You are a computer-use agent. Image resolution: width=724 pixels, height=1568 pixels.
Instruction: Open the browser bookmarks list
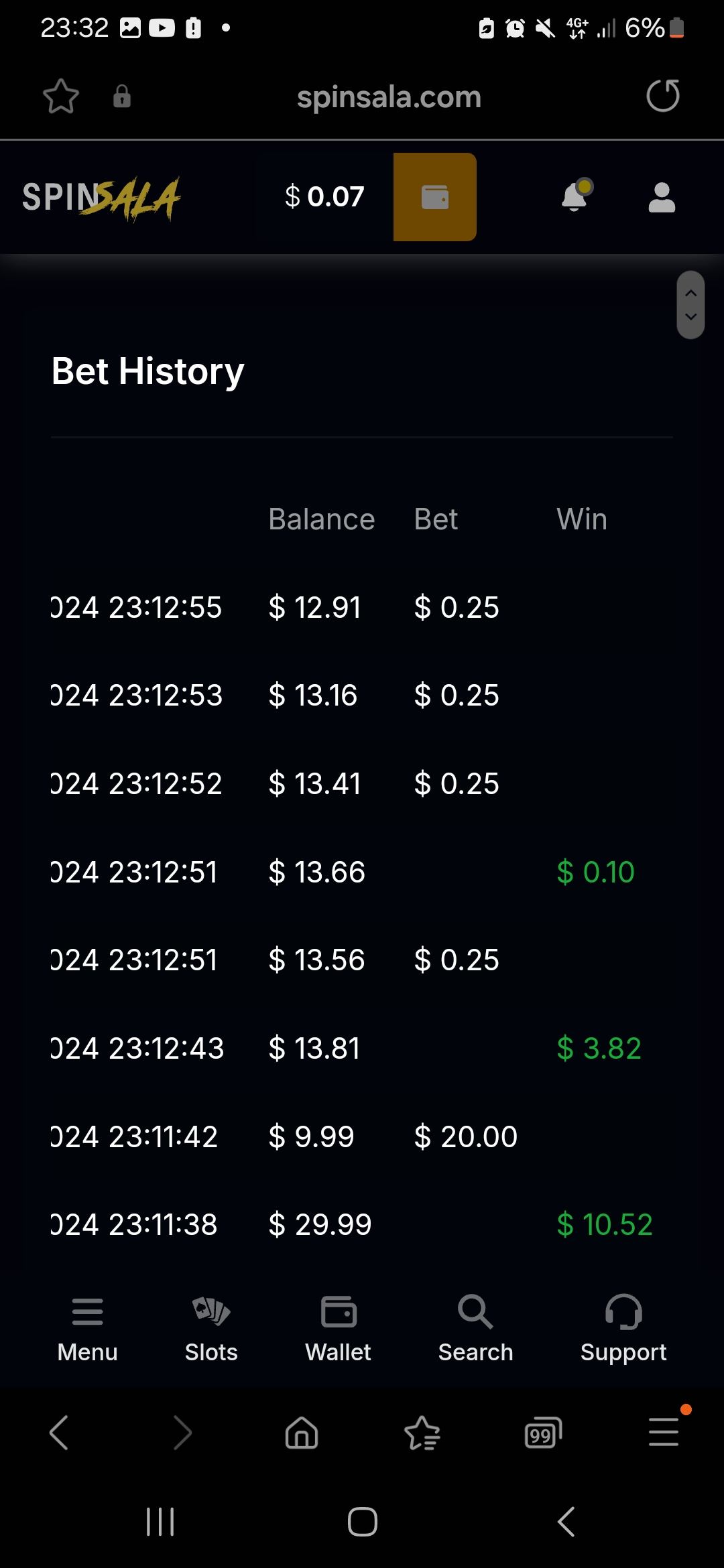coord(422,1433)
